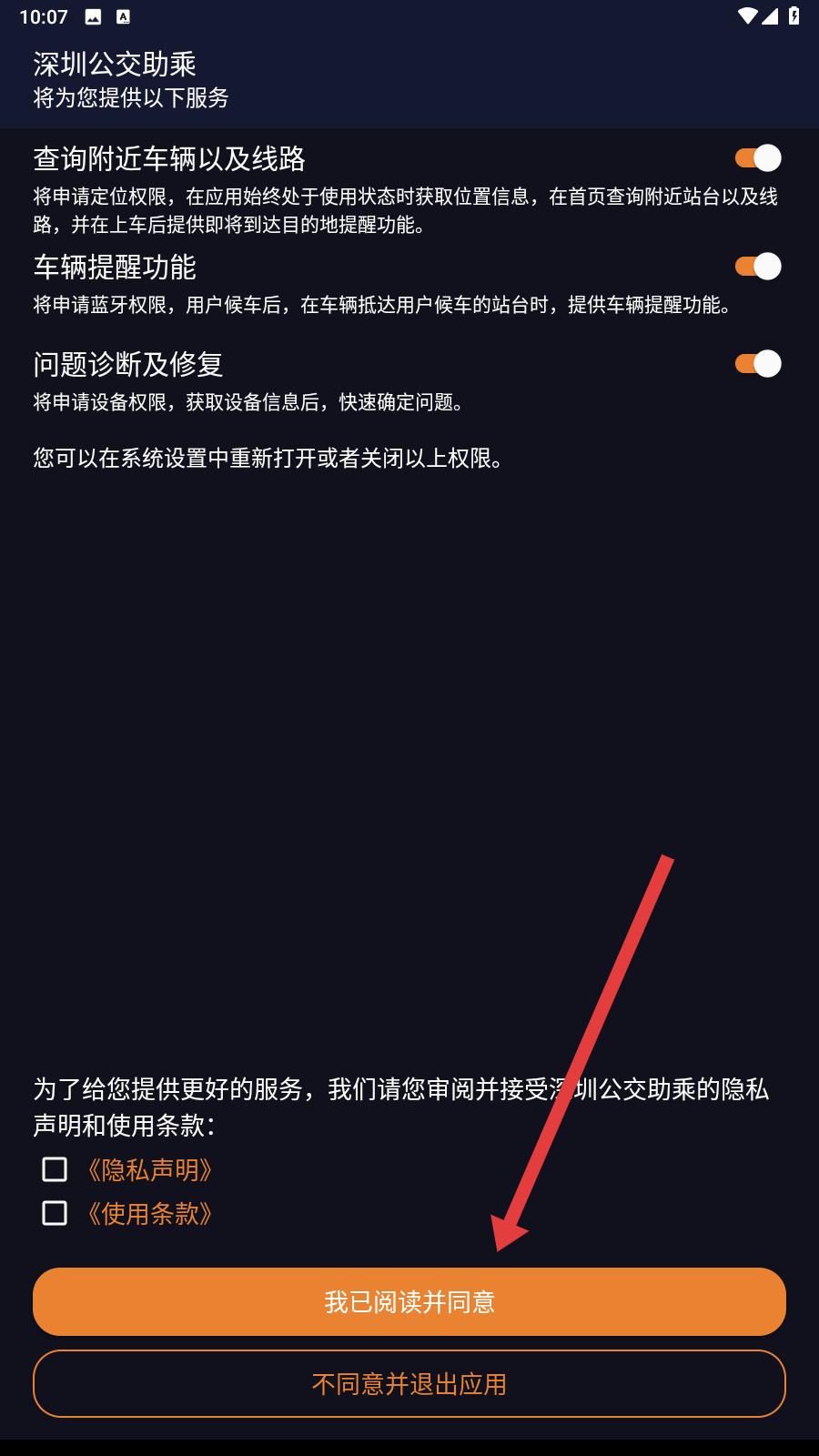Check the 隐私声明 checkbox
The image size is (819, 1456).
(55, 1169)
